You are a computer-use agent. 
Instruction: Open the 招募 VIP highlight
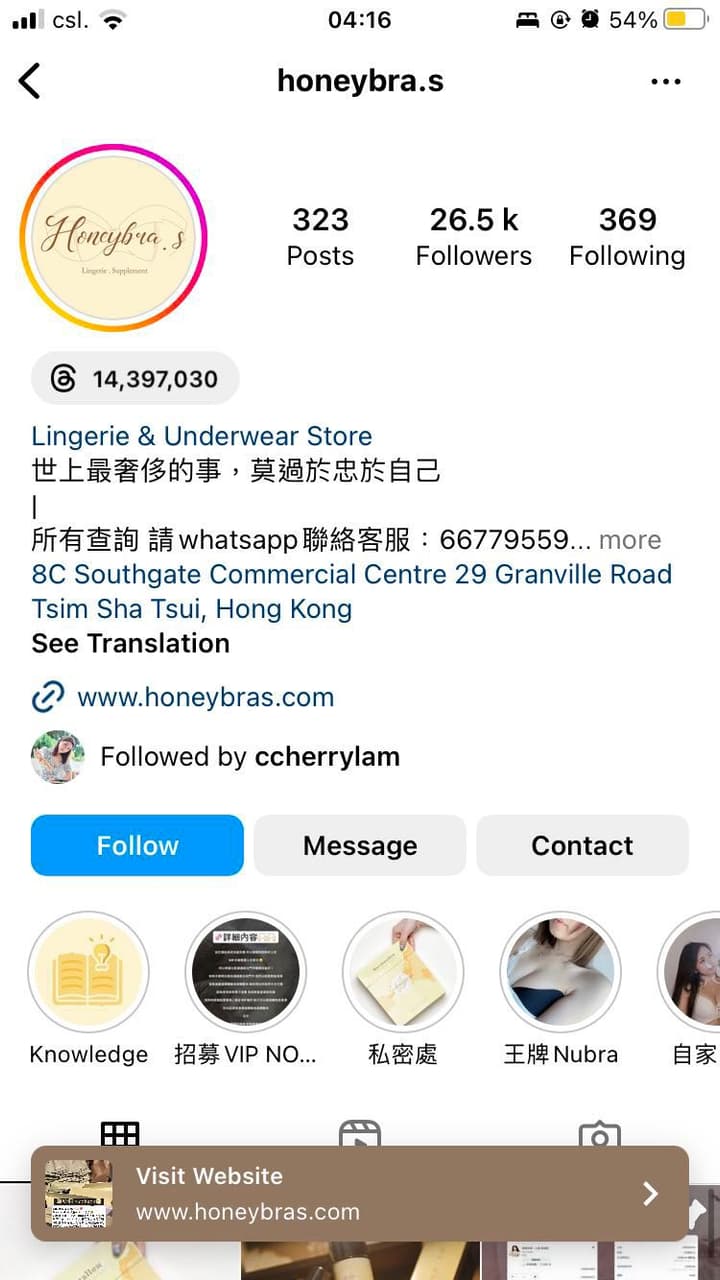click(x=246, y=971)
